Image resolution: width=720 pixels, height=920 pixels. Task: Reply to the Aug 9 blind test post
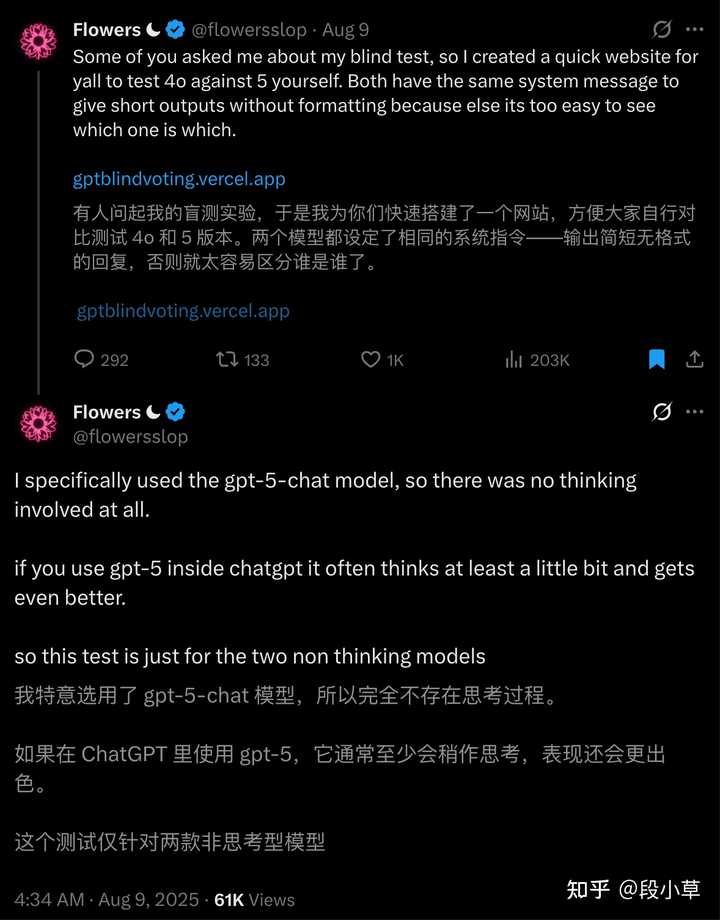pyautogui.click(x=85, y=359)
